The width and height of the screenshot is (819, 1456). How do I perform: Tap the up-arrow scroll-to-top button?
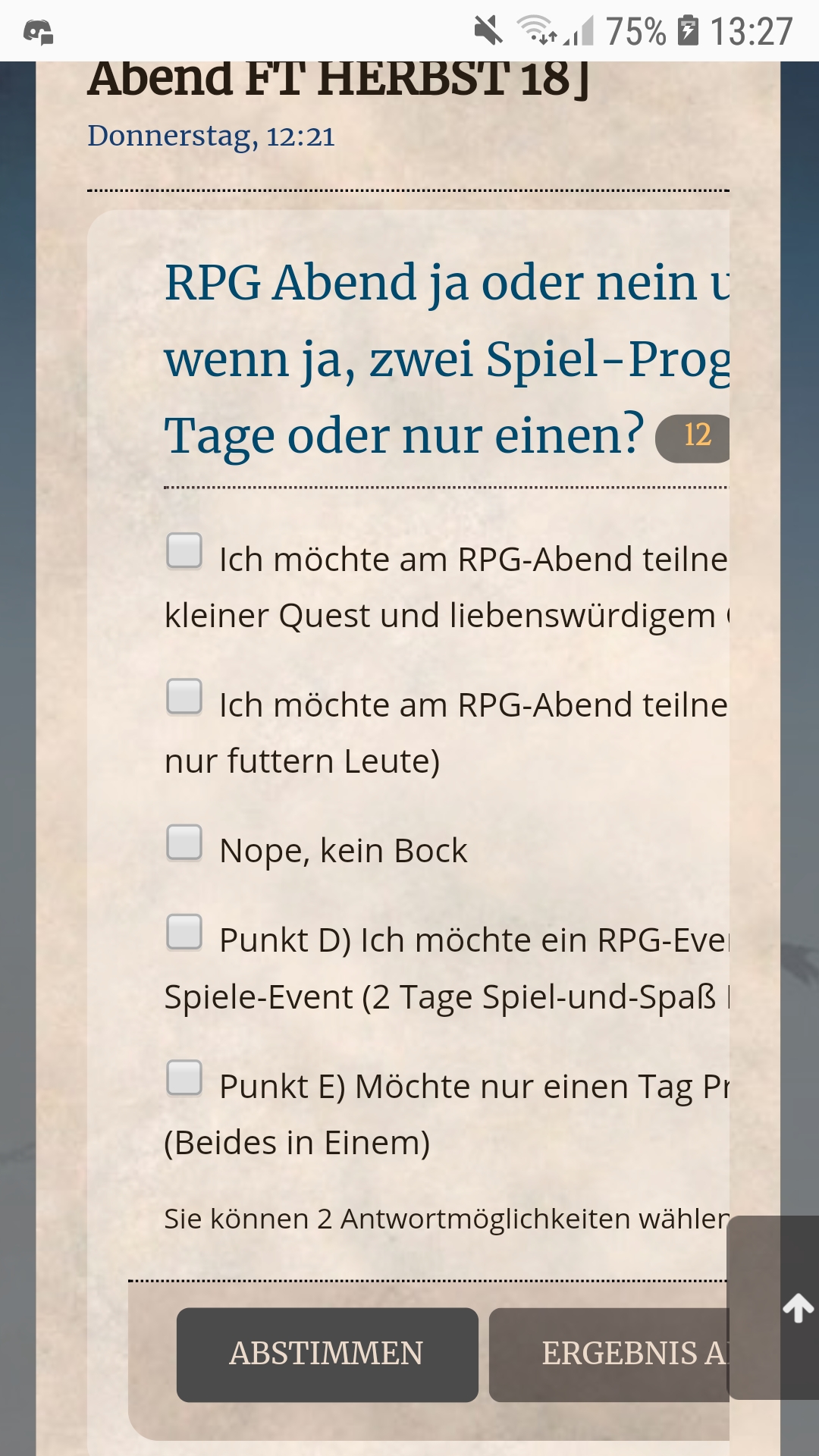pos(797,1308)
